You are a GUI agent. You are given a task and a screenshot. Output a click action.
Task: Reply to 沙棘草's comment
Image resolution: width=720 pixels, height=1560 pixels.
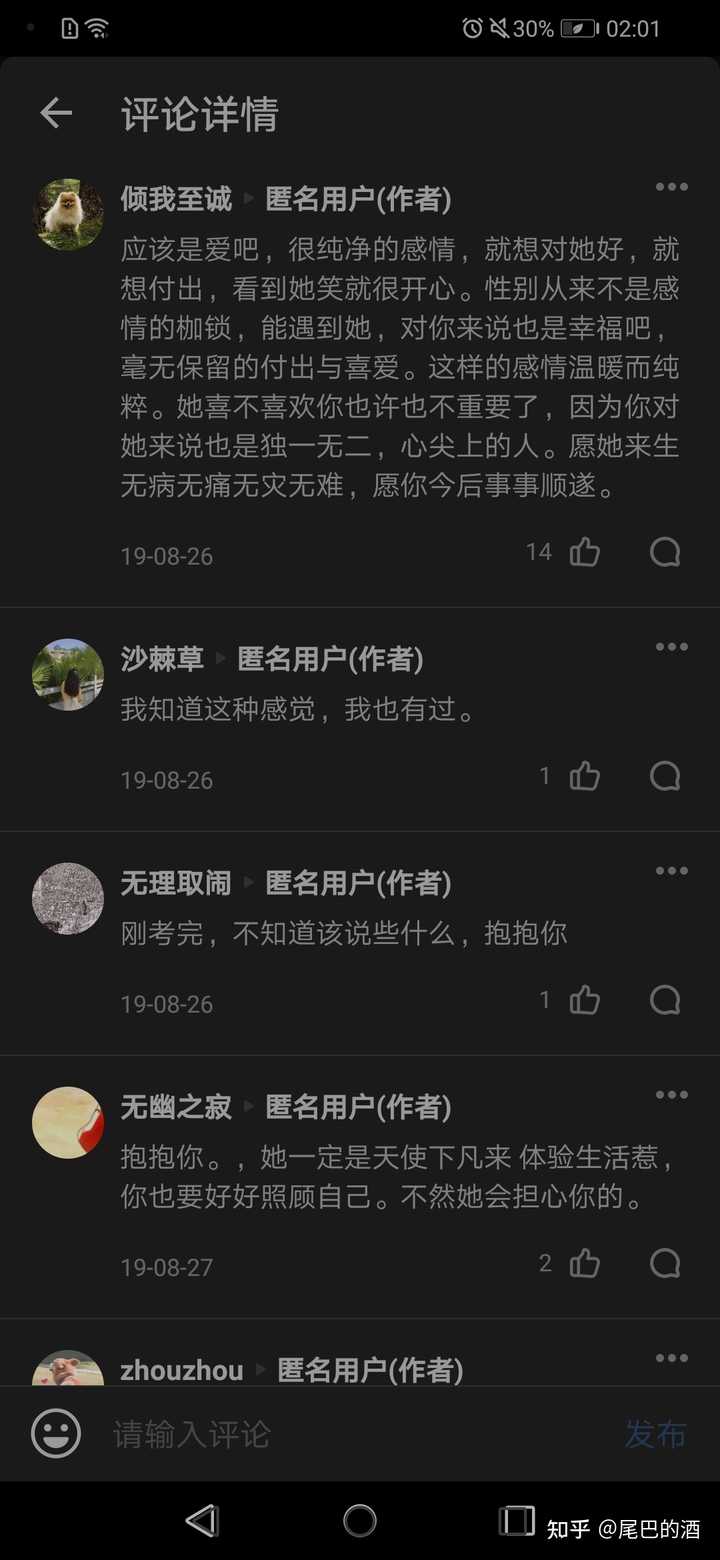point(665,776)
